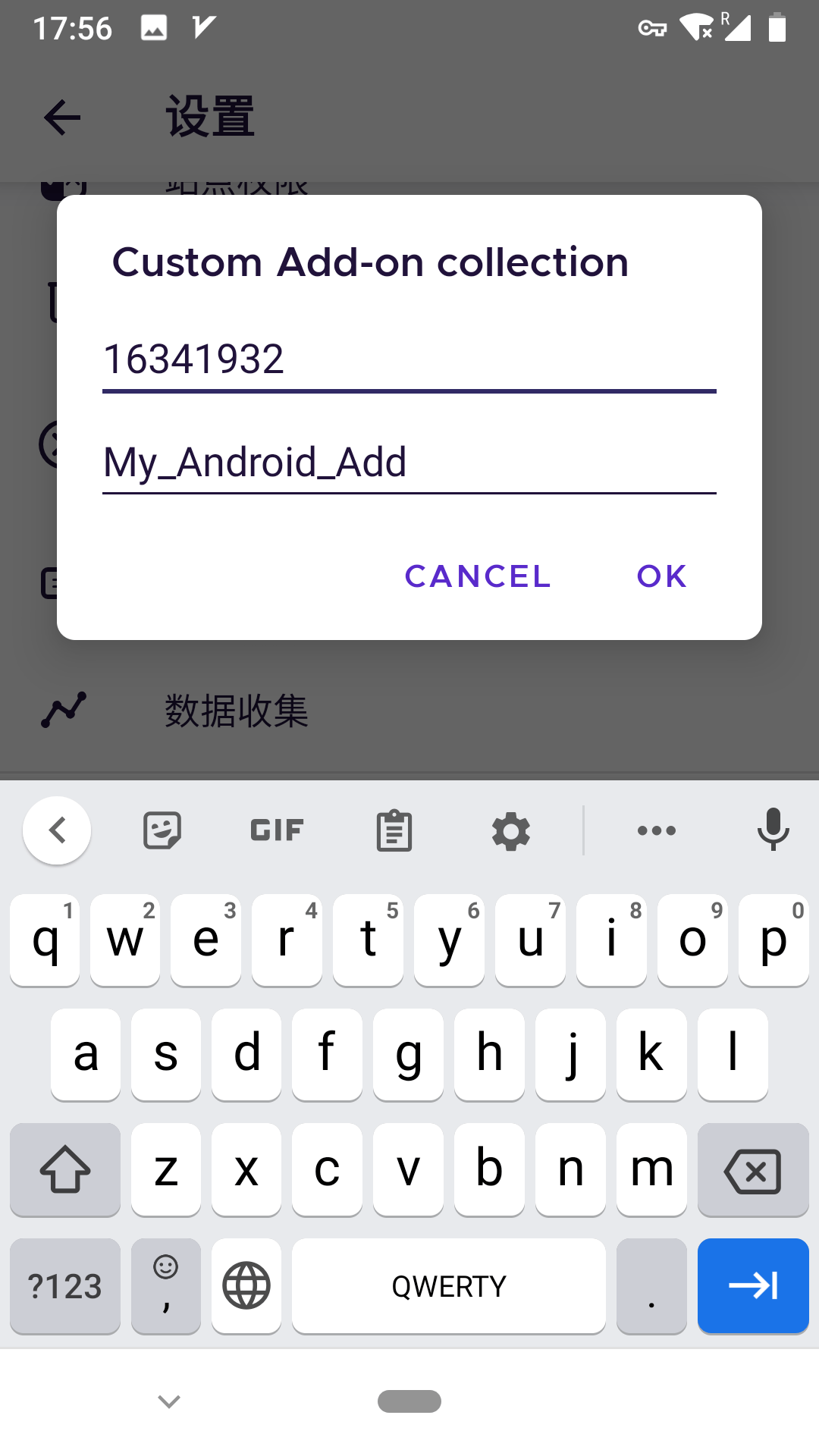Image resolution: width=819 pixels, height=1456 pixels.
Task: Open the sticker picker icon
Action: pyautogui.click(x=162, y=830)
